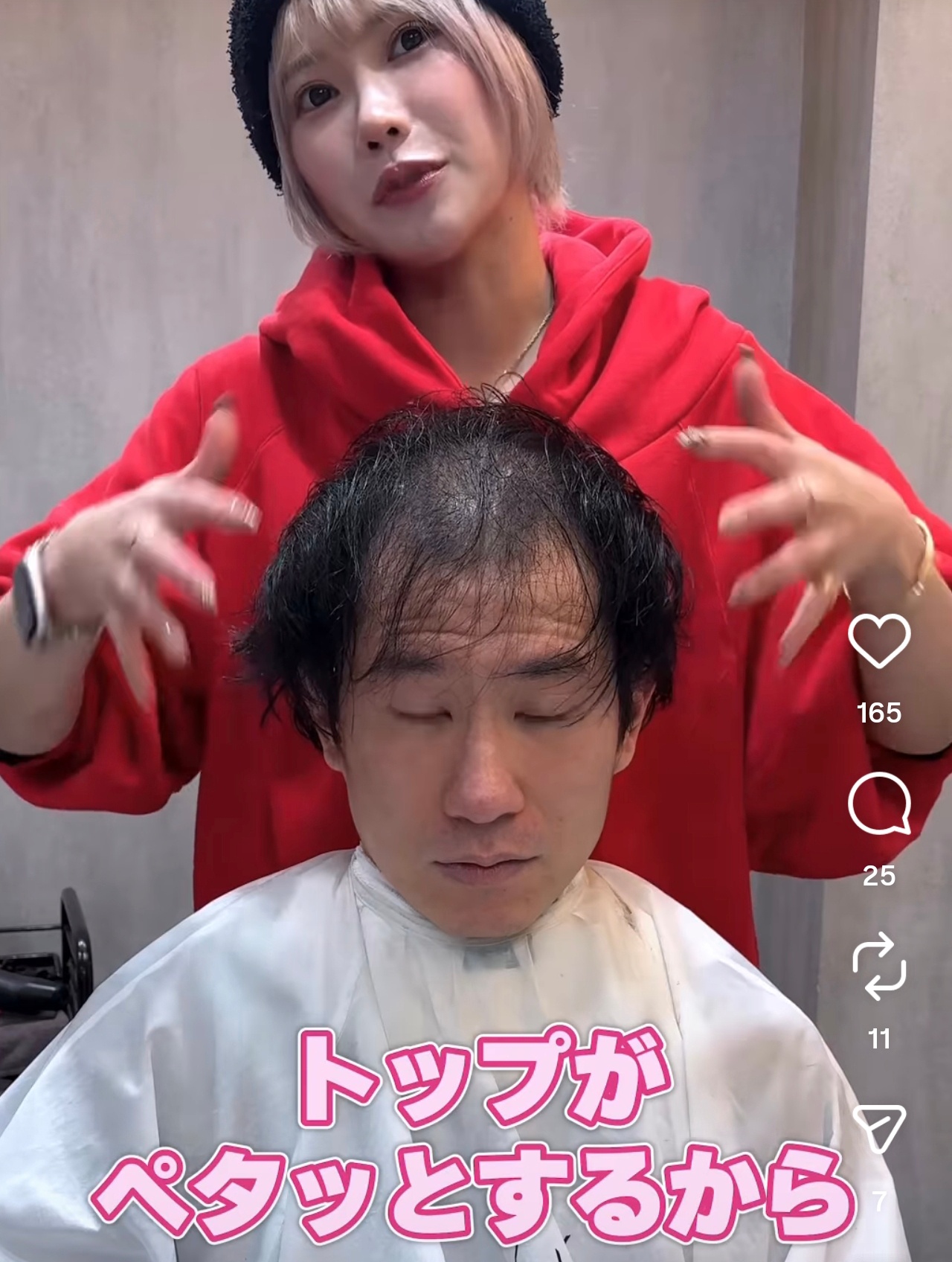Repost this video
The image size is (952, 1262).
point(879,966)
